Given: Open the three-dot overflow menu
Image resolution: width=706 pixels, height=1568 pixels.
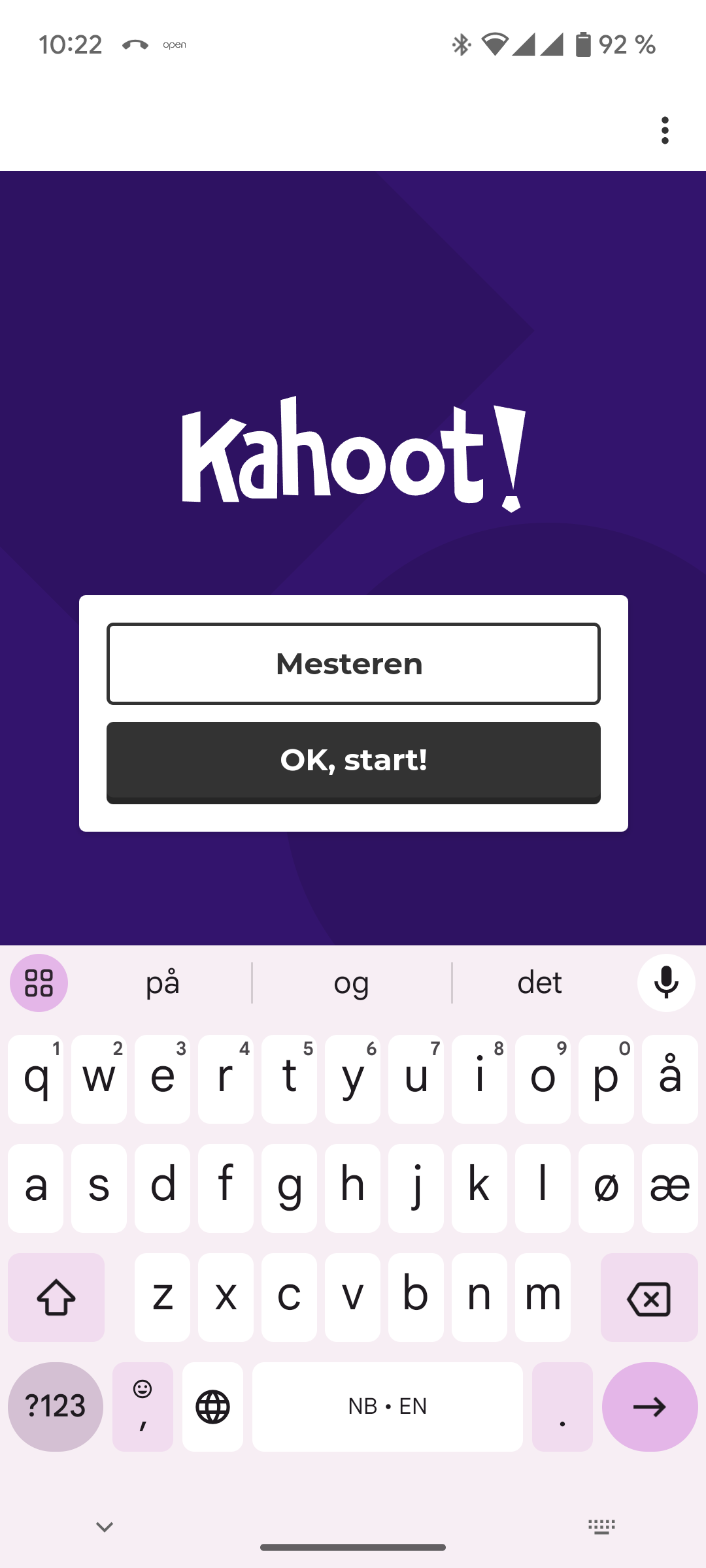Looking at the screenshot, I should [x=665, y=131].
